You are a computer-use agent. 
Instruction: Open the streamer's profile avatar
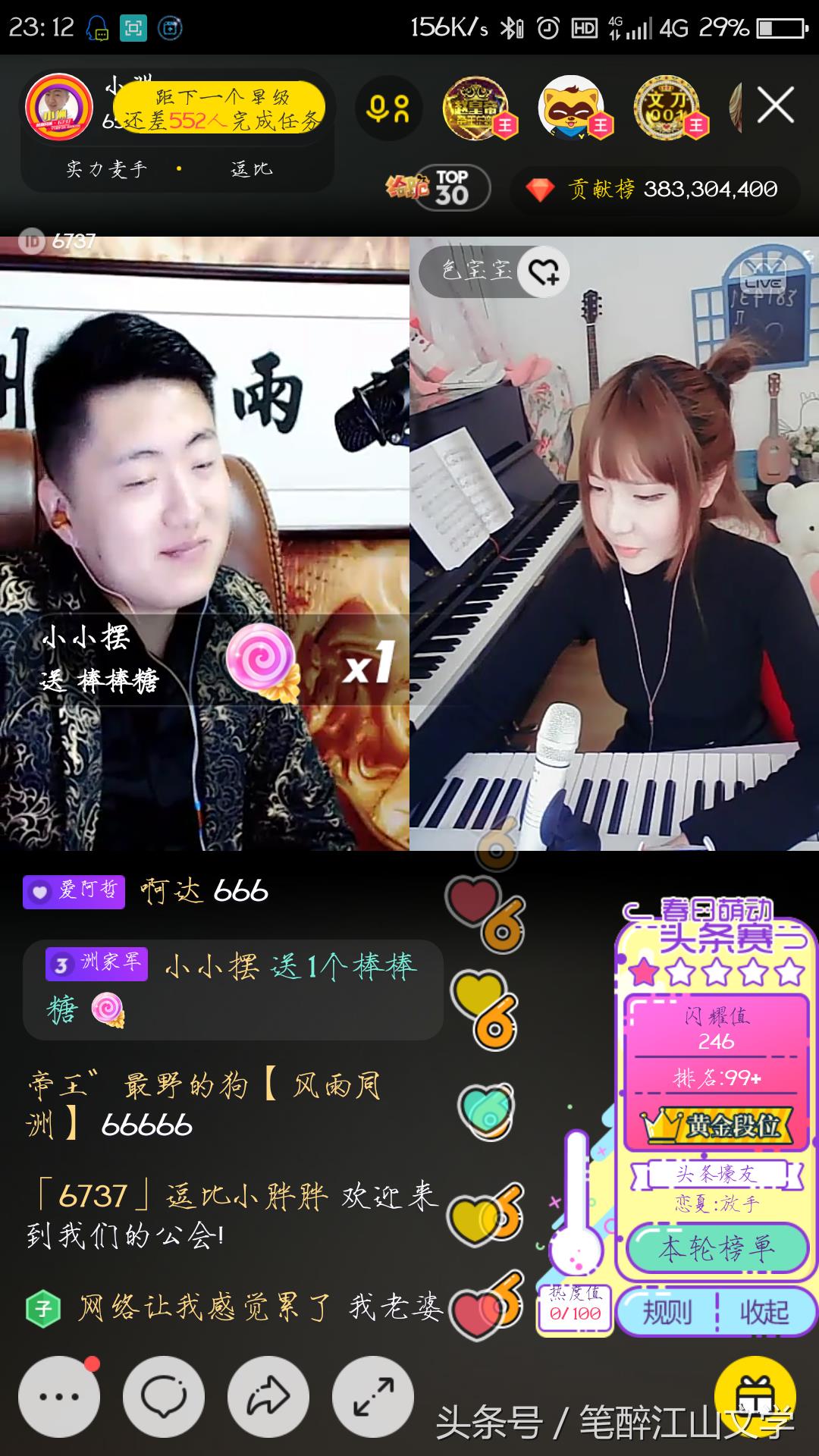coord(58,107)
